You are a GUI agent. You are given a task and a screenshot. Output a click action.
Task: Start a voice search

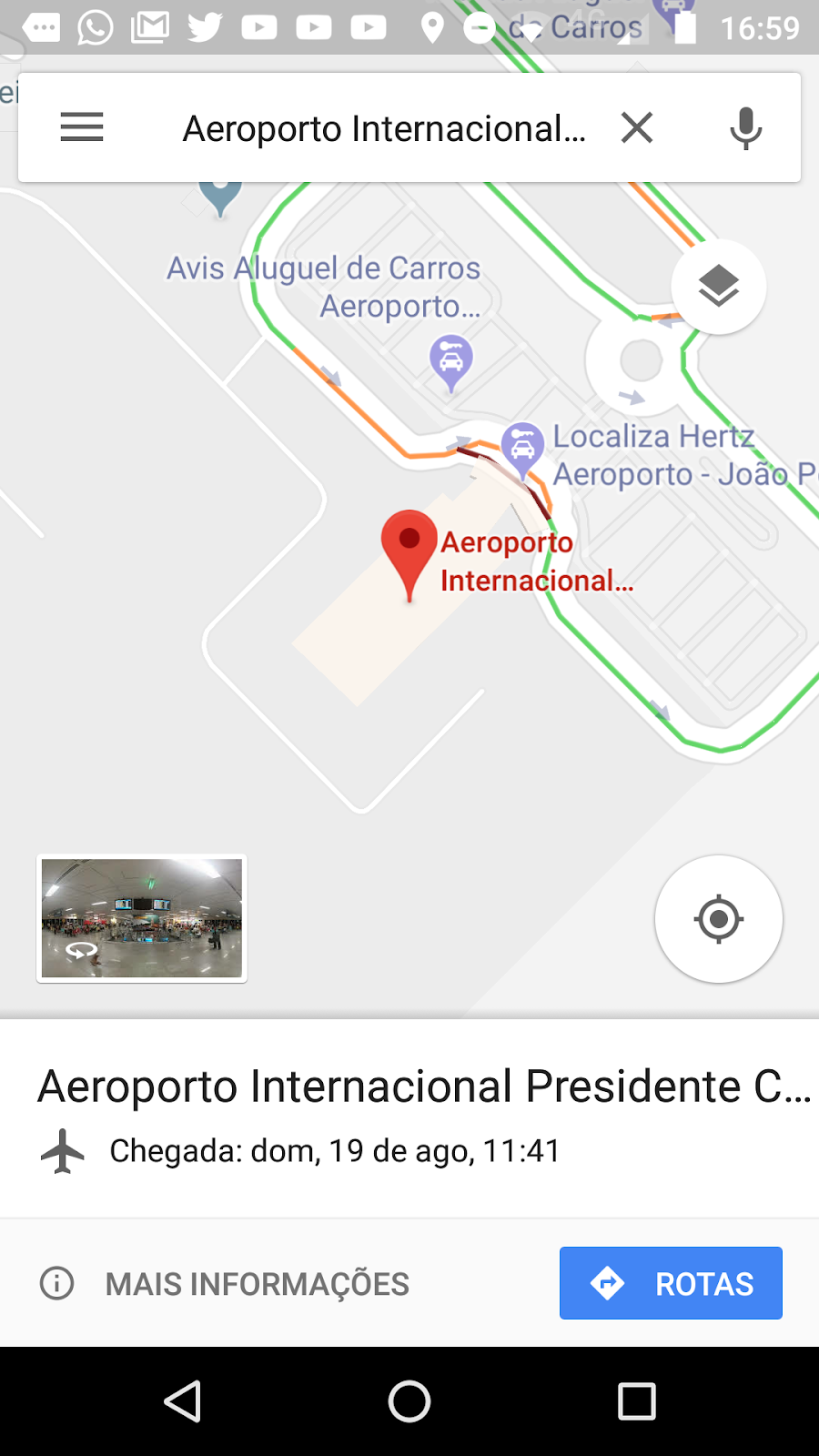click(745, 127)
